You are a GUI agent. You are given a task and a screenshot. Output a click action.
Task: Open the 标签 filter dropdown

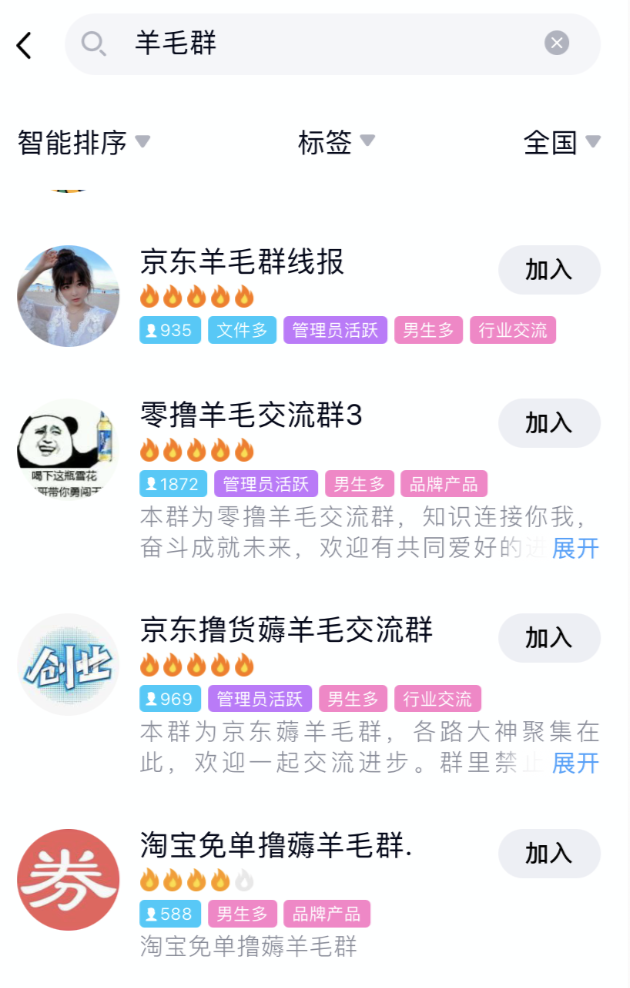[x=336, y=143]
